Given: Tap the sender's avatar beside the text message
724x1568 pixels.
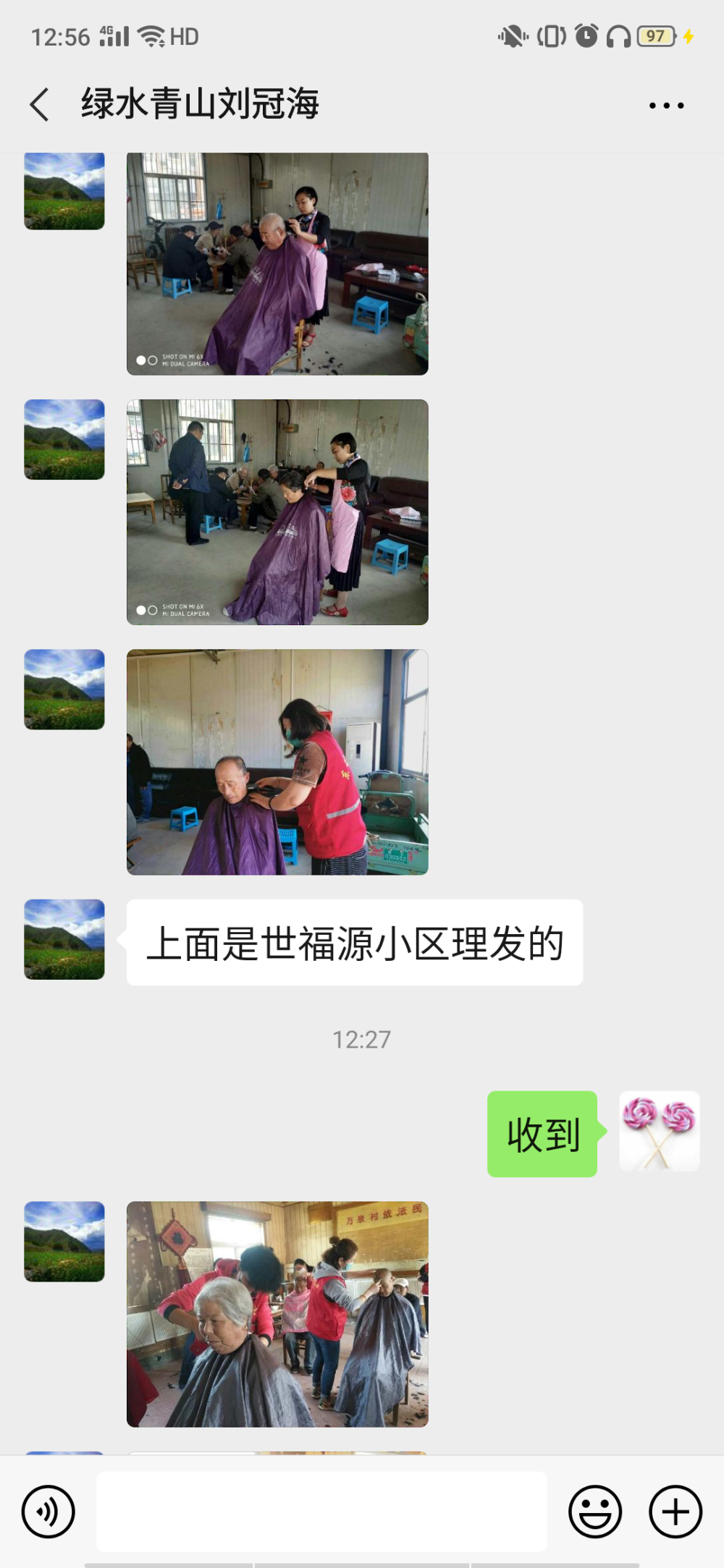Looking at the screenshot, I should tap(64, 939).
